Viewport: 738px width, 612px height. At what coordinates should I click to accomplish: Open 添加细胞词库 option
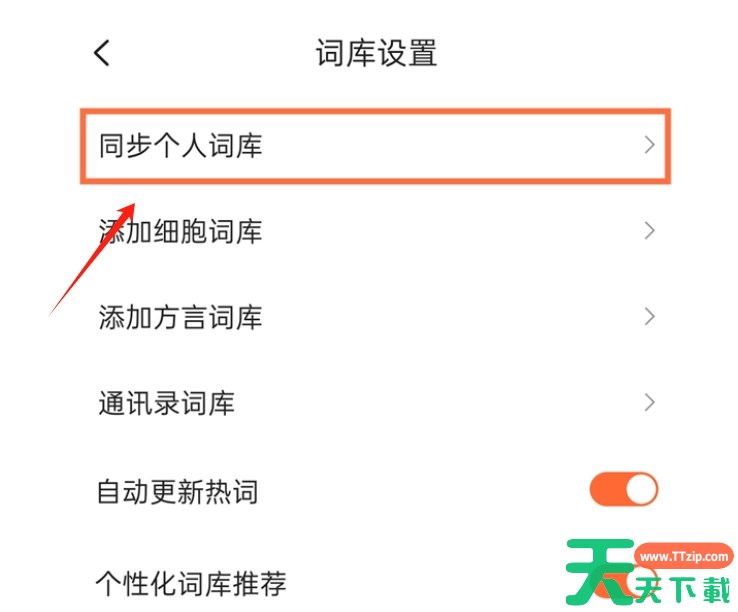374,232
